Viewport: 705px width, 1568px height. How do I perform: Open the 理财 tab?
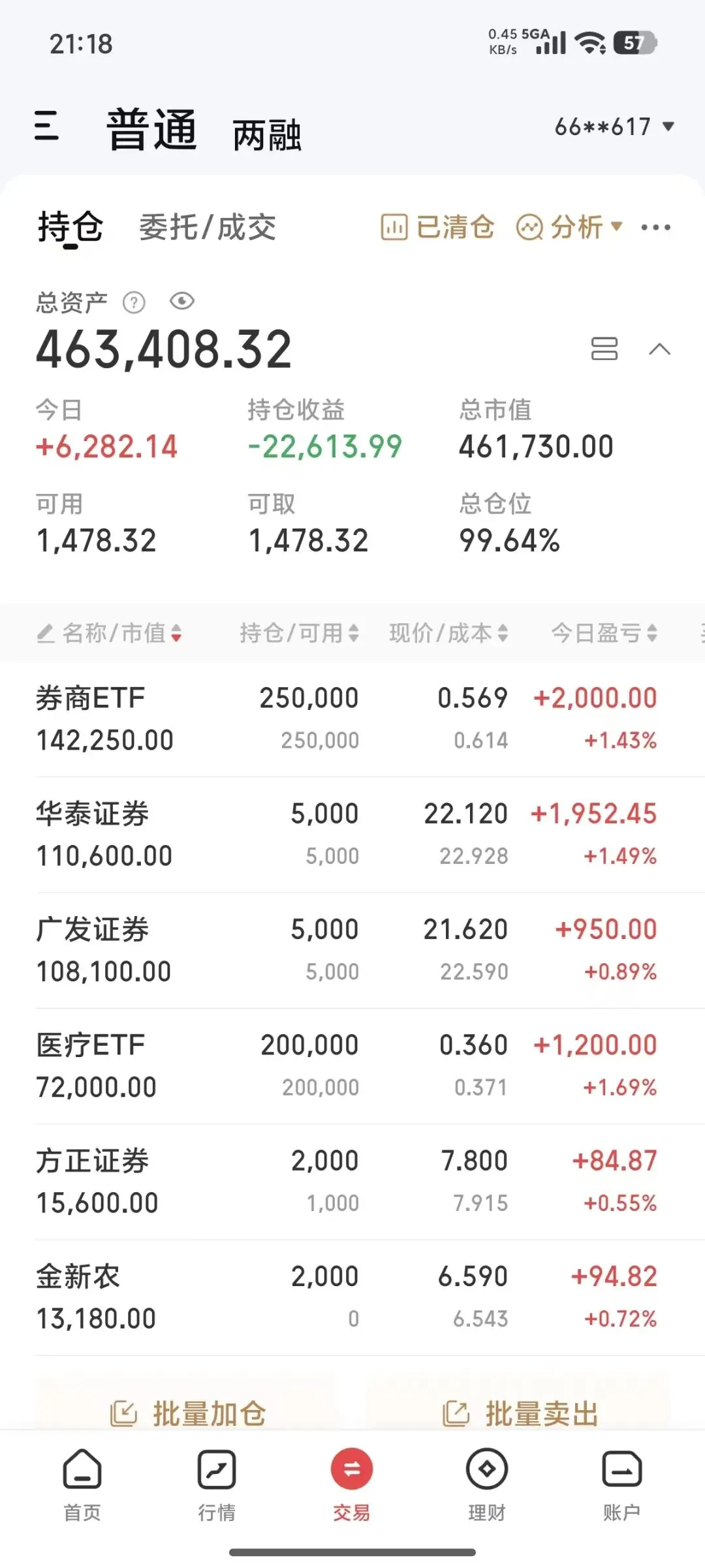coord(487,1484)
